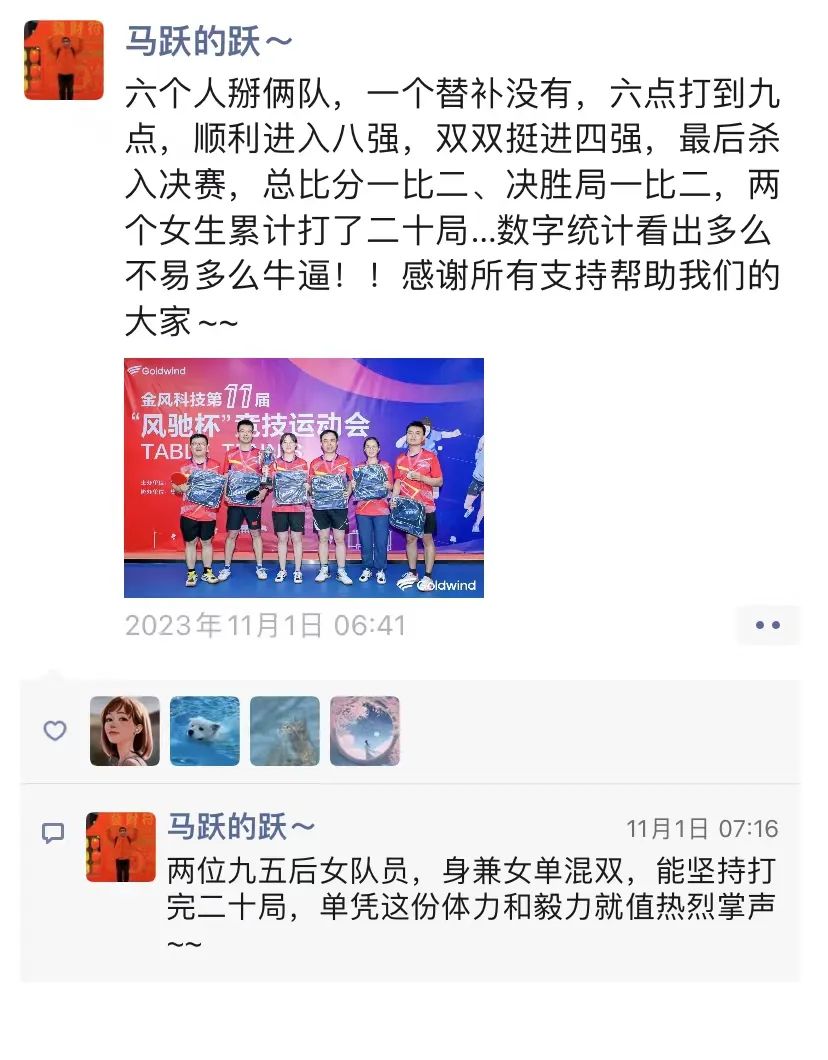
Task: Open the cat avatar liker
Action: click(285, 731)
